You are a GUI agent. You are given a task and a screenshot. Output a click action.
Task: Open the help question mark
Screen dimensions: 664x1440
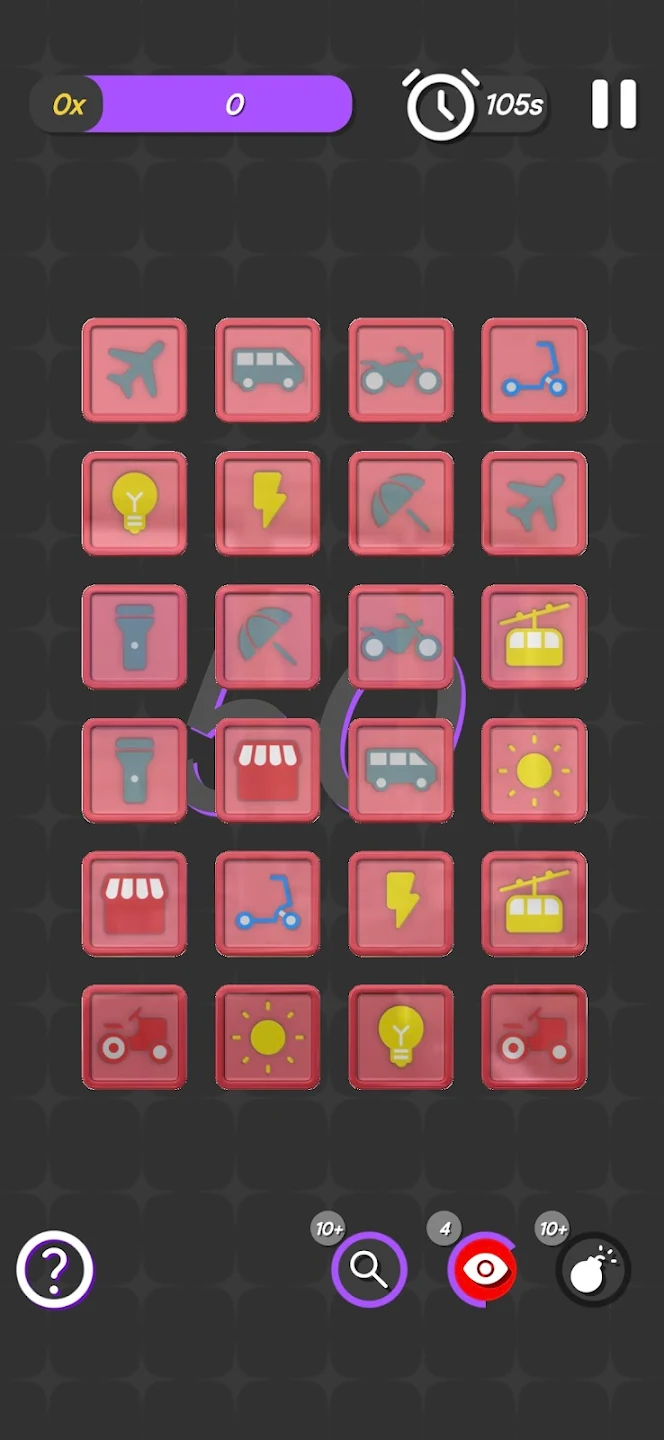click(55, 1269)
